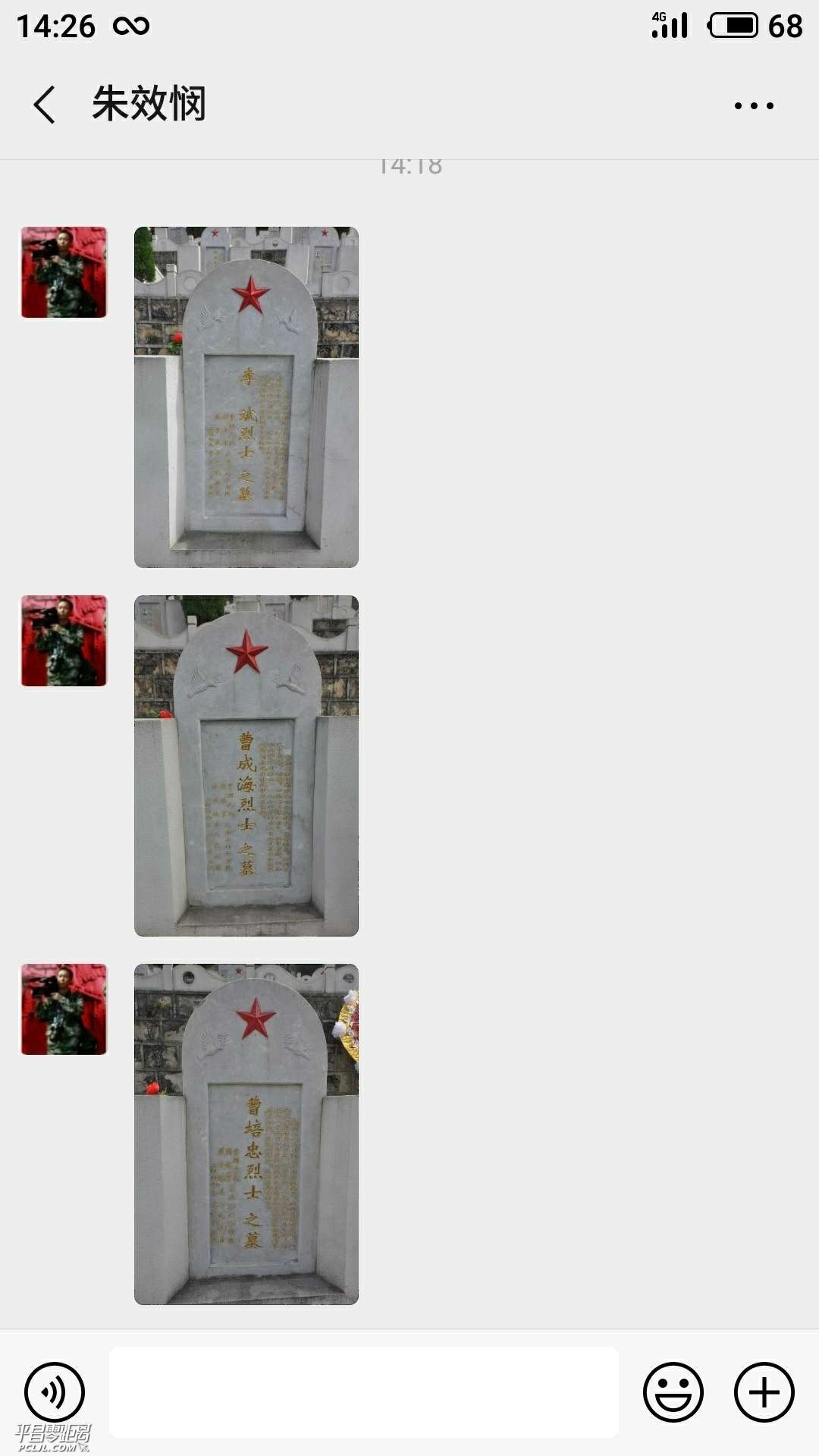Go back from the chat with 朱效悯
The width and height of the screenshot is (819, 1456).
(45, 105)
